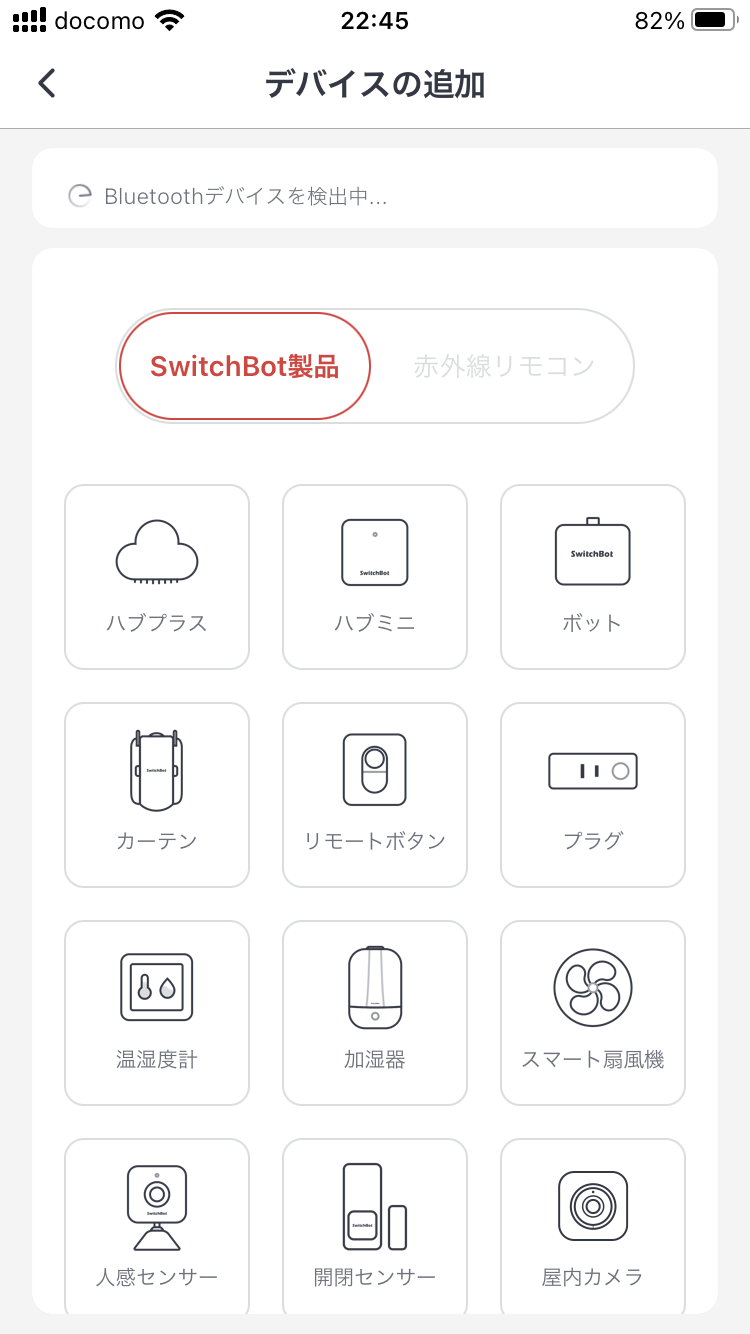
Task: Select the 加湿器 card
Action: point(375,1013)
